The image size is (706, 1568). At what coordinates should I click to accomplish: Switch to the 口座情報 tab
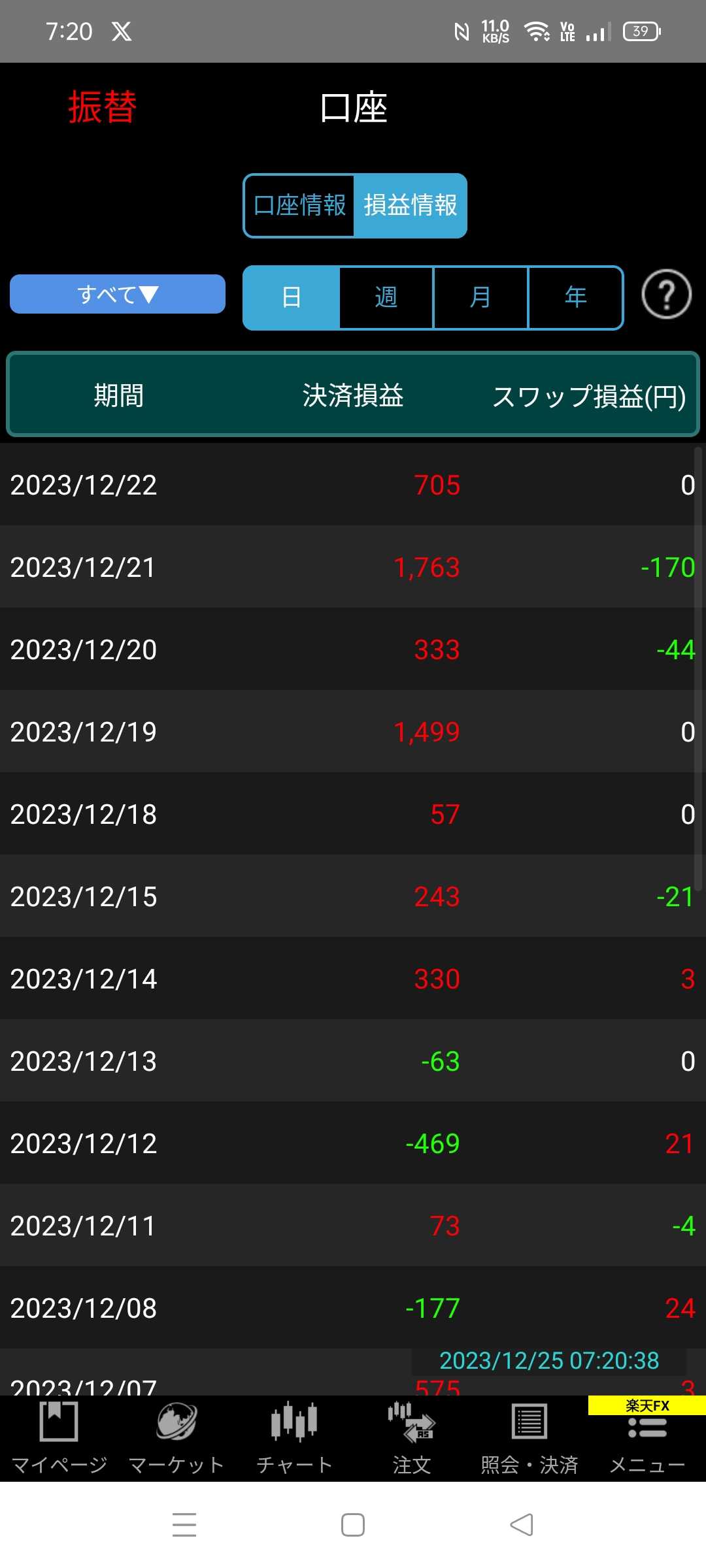tap(299, 206)
